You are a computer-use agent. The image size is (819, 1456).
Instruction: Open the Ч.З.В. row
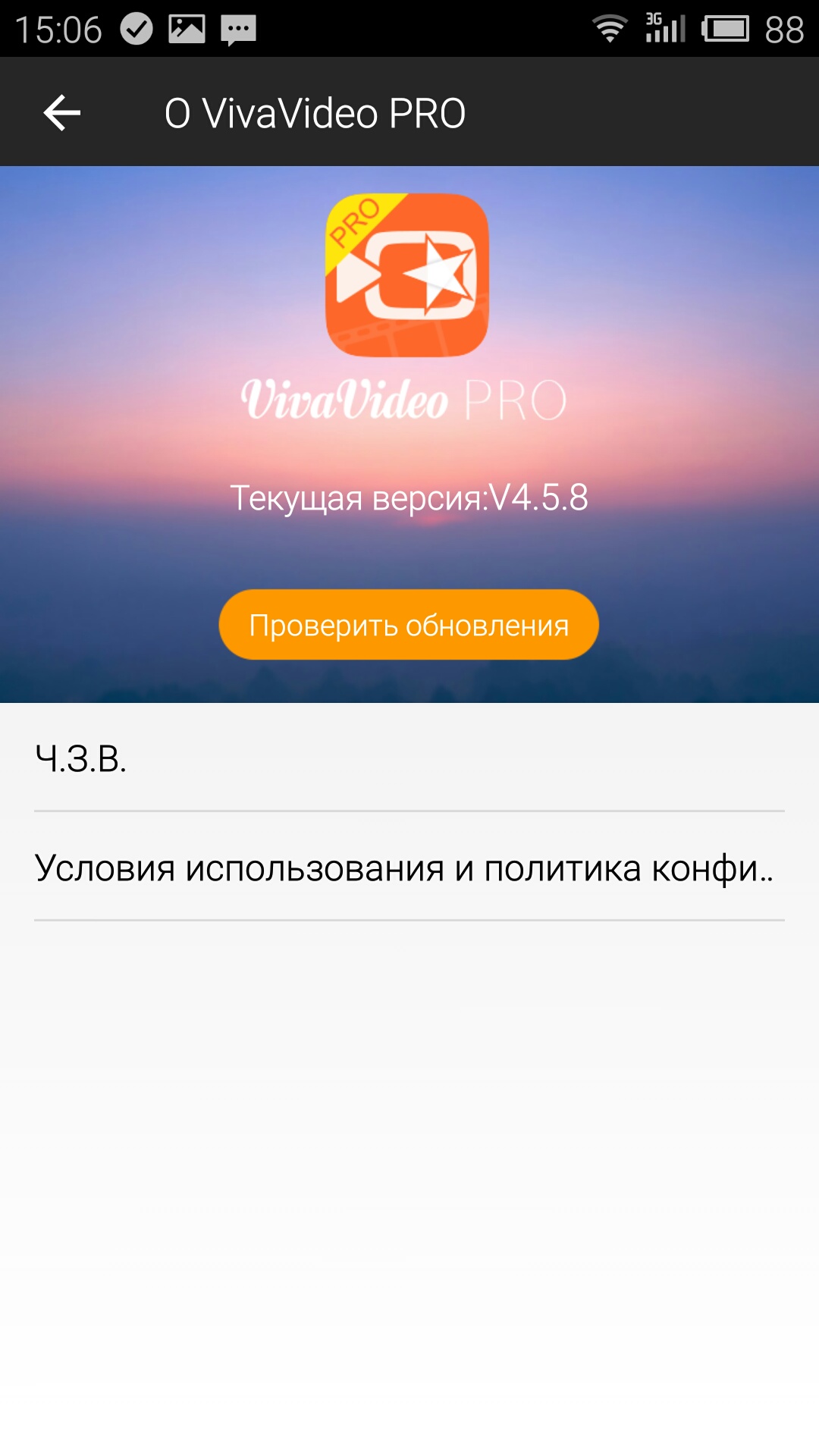pos(409,758)
